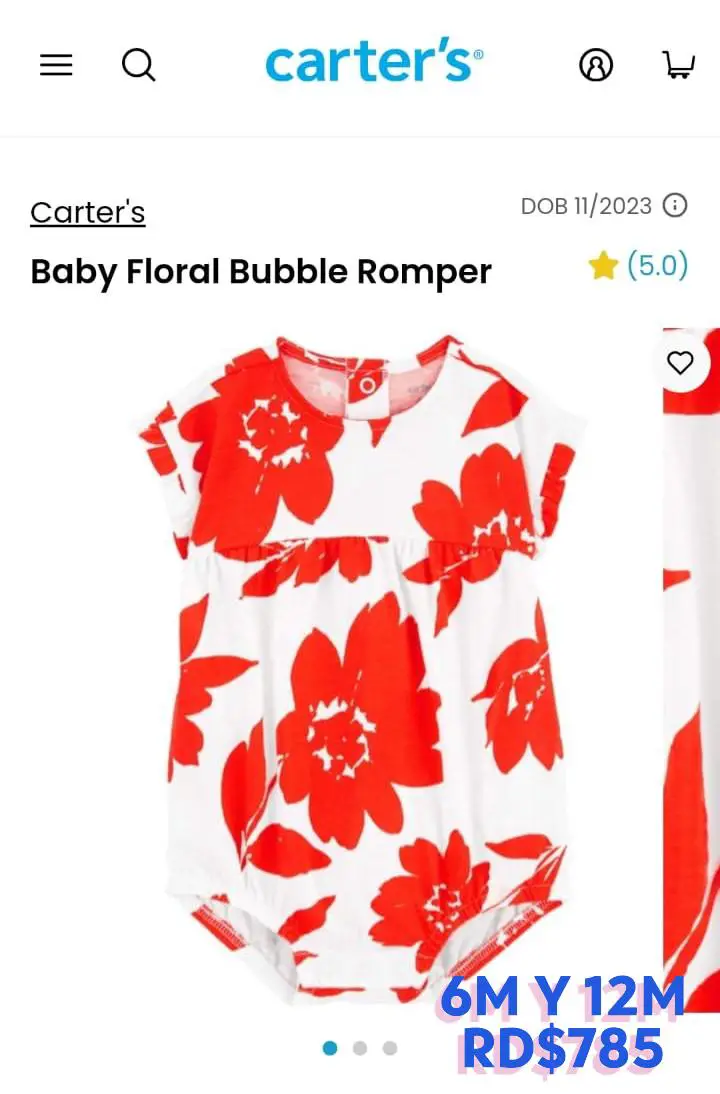The image size is (720, 1094).
Task: Tap the info icon next to DOB 11/2023
Action: click(676, 206)
